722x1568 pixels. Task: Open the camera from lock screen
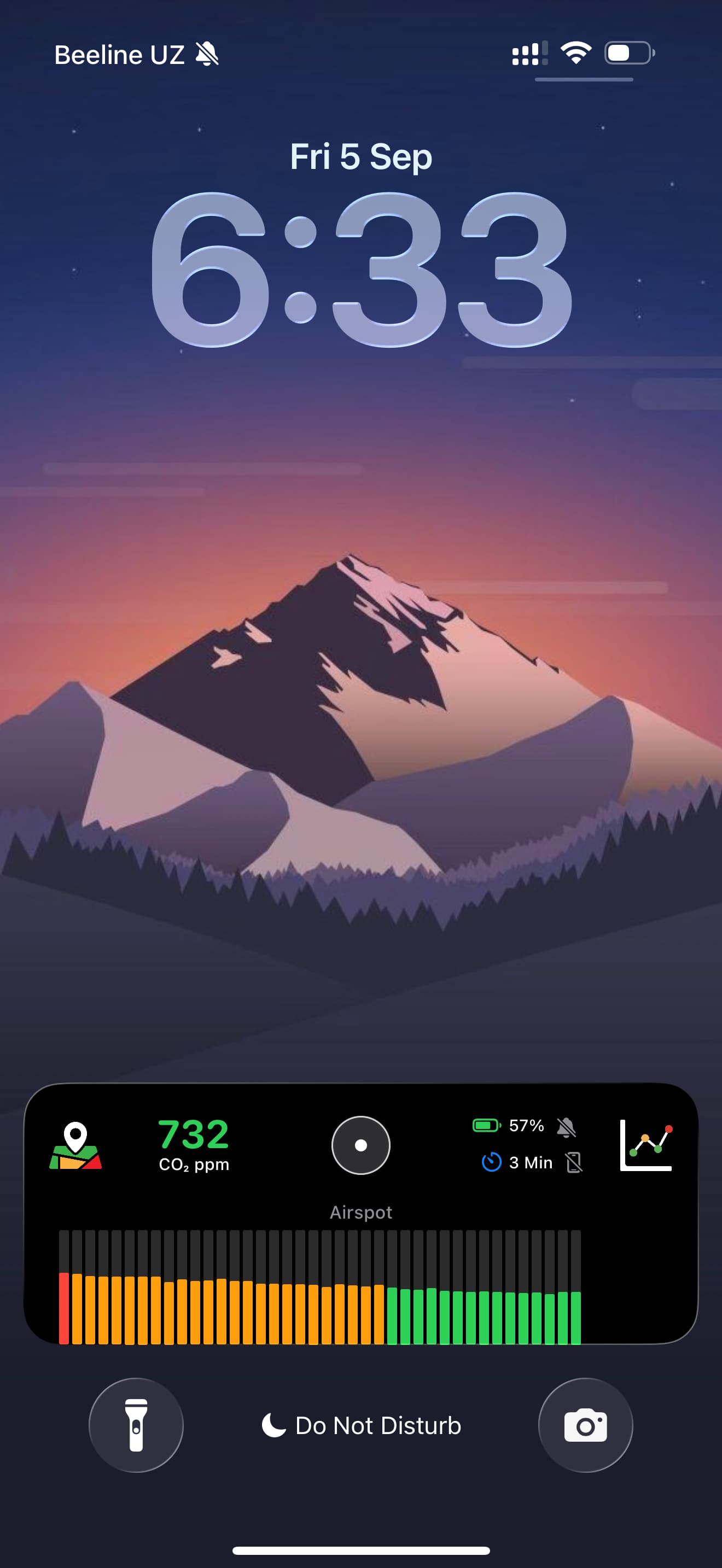pos(585,1424)
